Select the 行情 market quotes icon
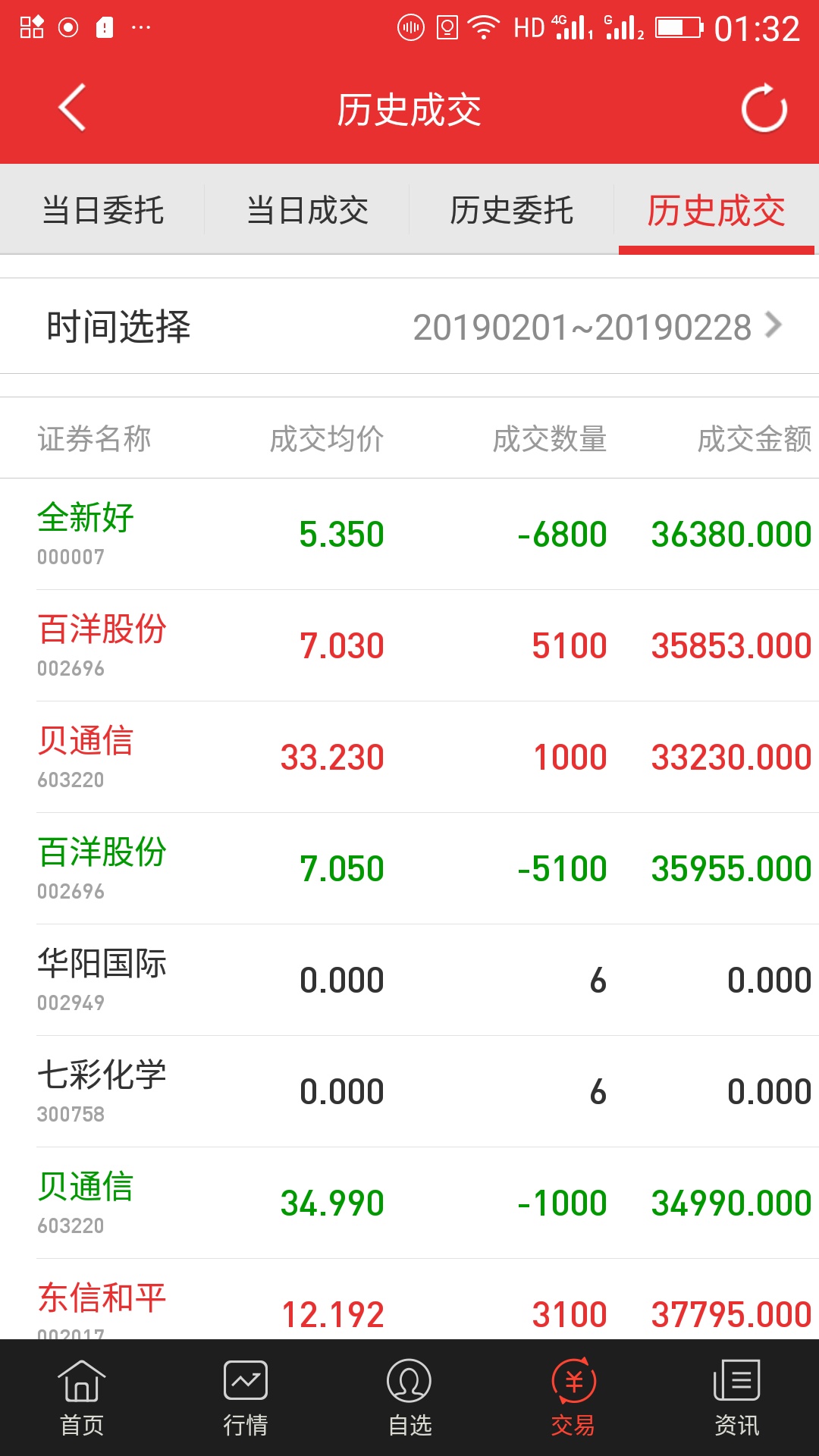819x1456 pixels. point(245,1407)
